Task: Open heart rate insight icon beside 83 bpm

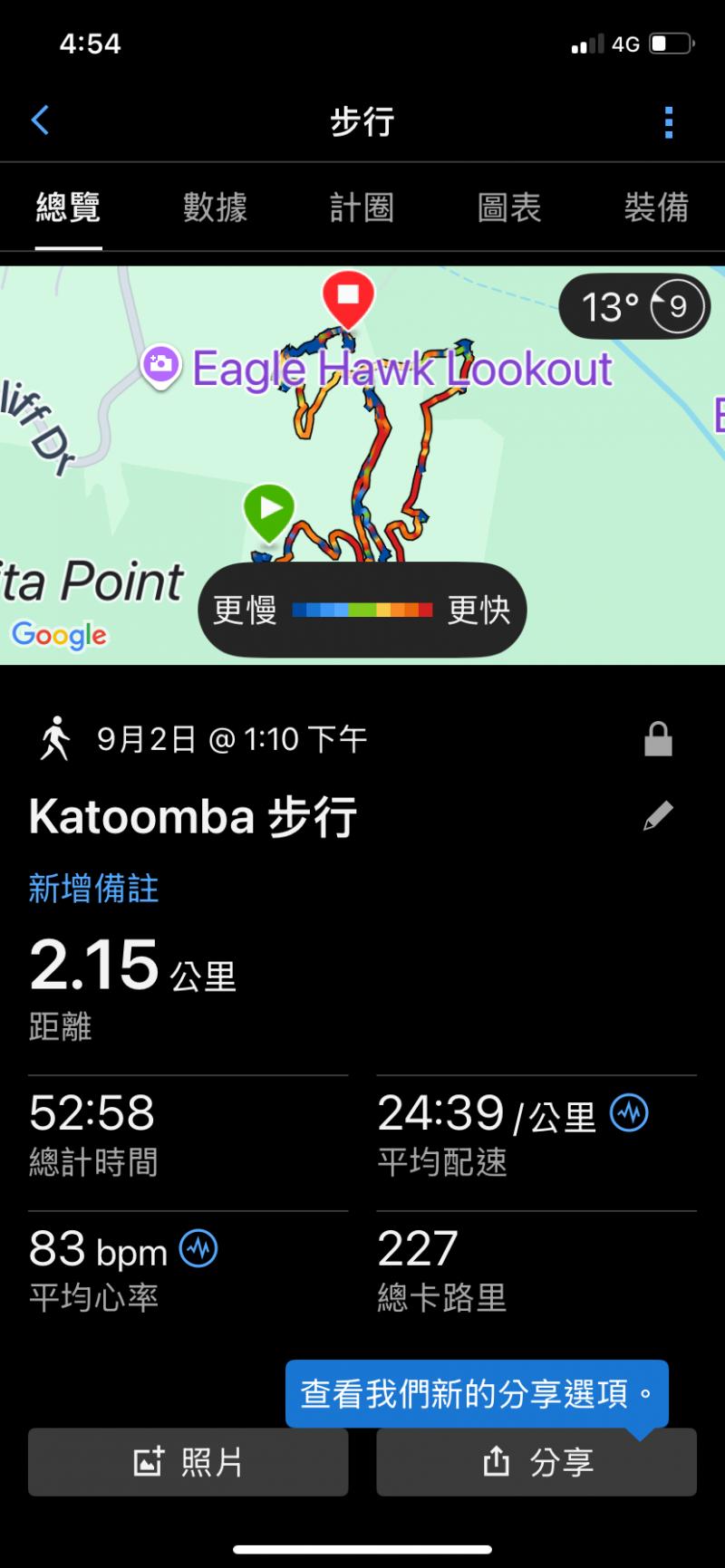Action: coord(198,1249)
